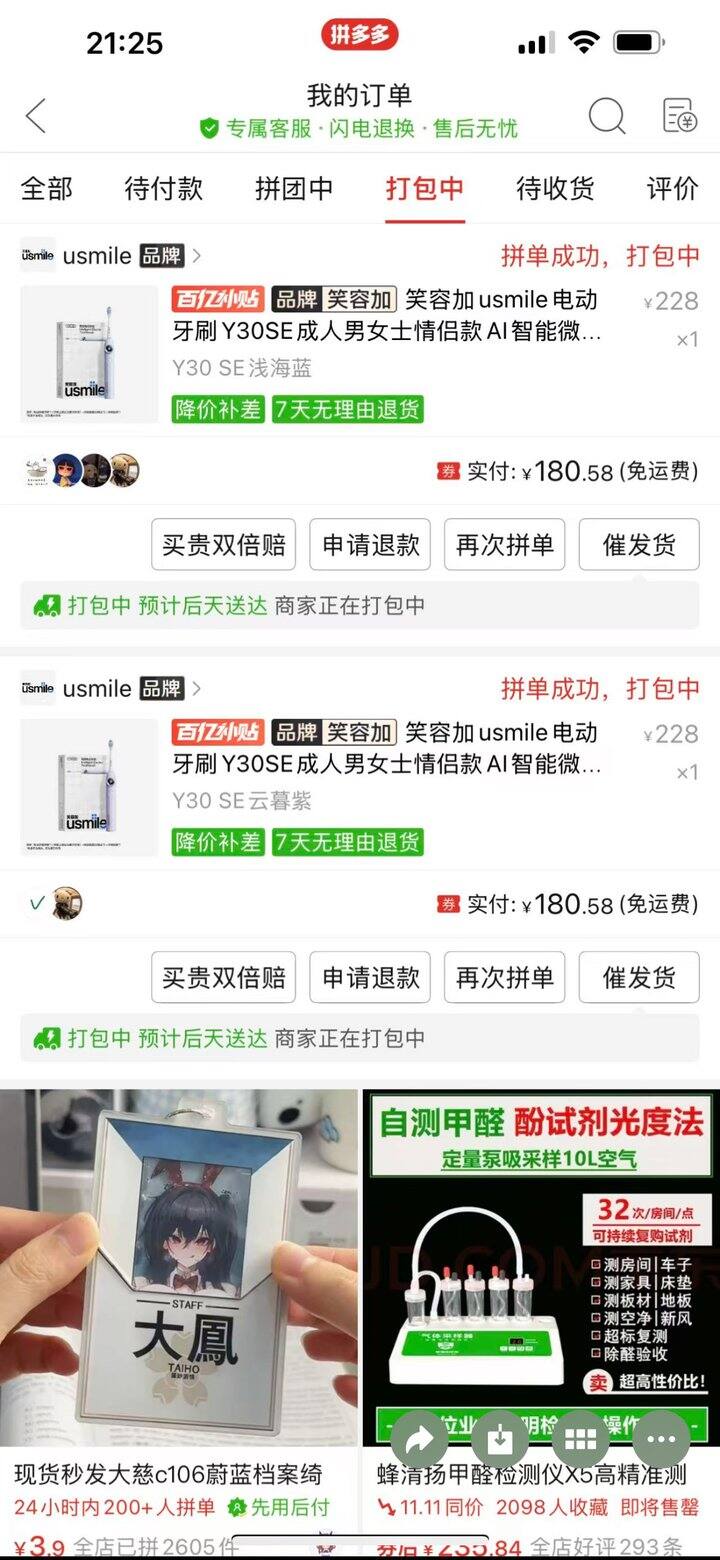This screenshot has width=720, height=1560.
Task: Tap the 7天无理由退货 green tag
Action: 348,410
